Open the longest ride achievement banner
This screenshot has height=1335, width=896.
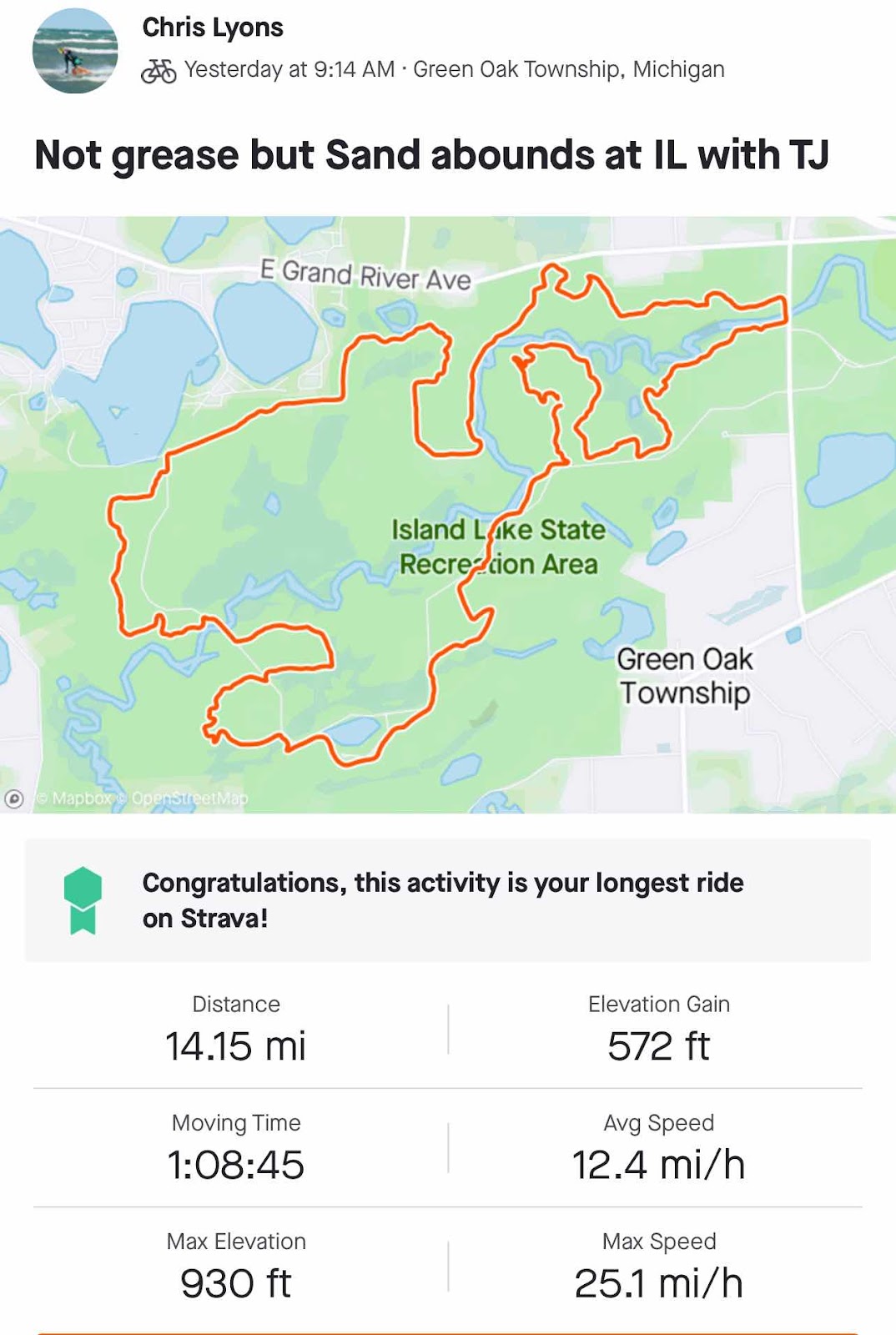[x=448, y=900]
